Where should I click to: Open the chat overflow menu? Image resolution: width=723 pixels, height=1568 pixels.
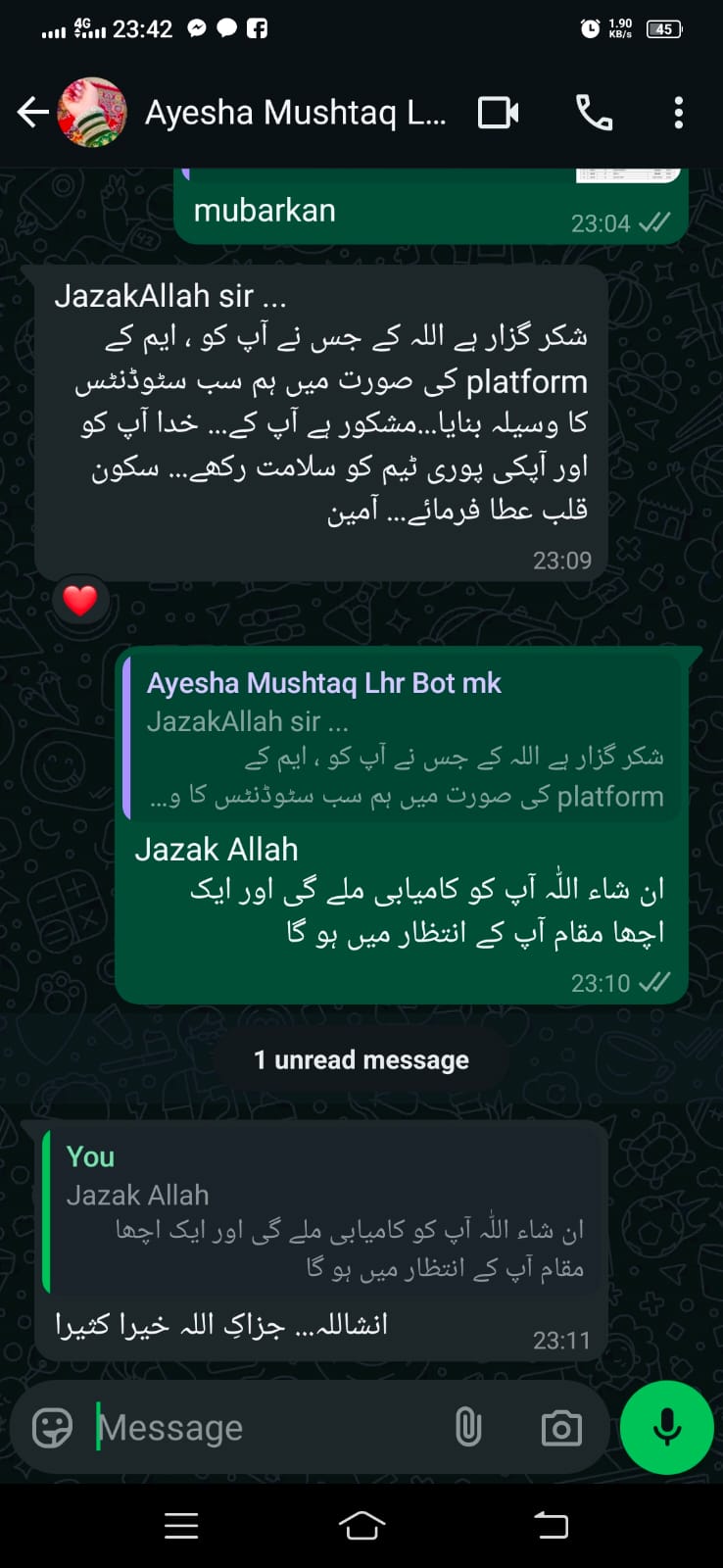pos(678,113)
